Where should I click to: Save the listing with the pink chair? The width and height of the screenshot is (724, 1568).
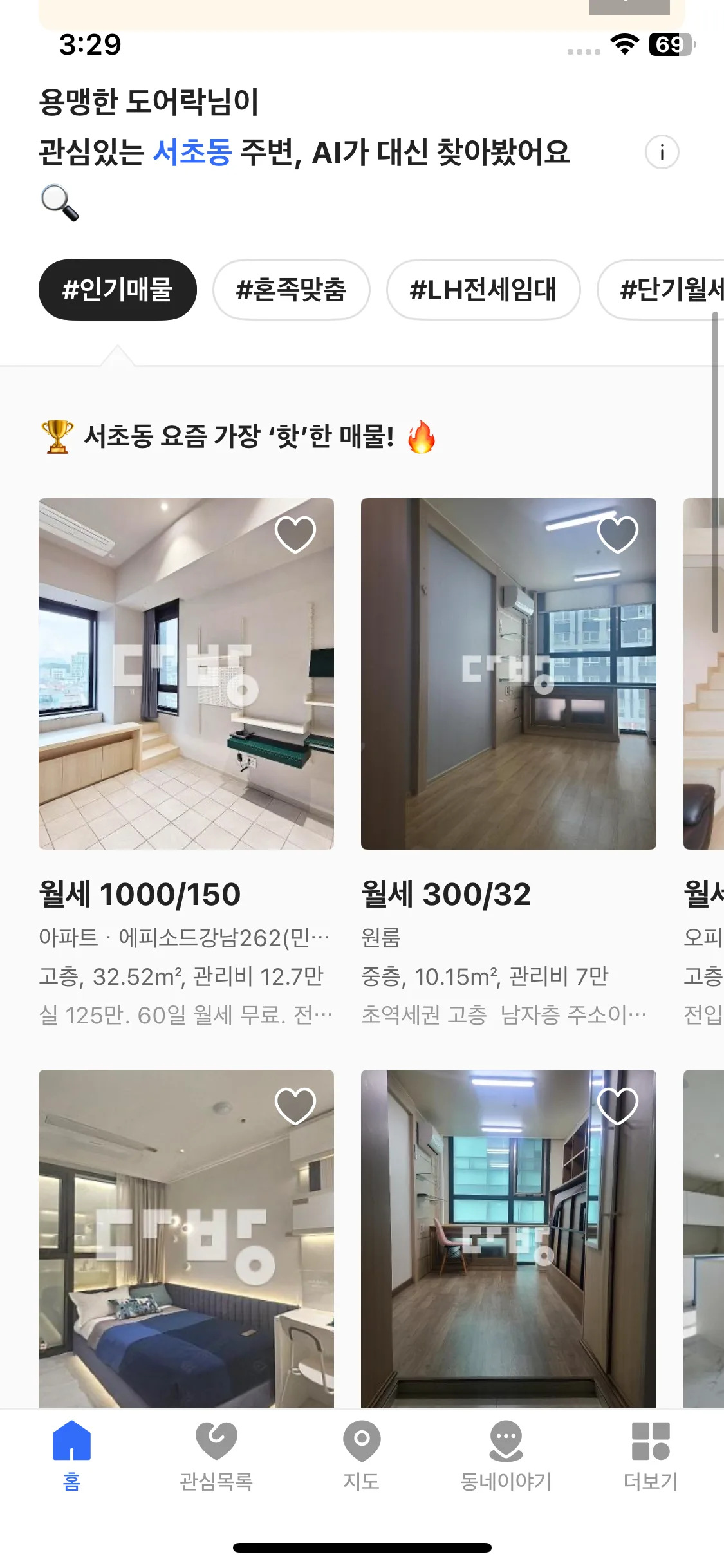(617, 1105)
